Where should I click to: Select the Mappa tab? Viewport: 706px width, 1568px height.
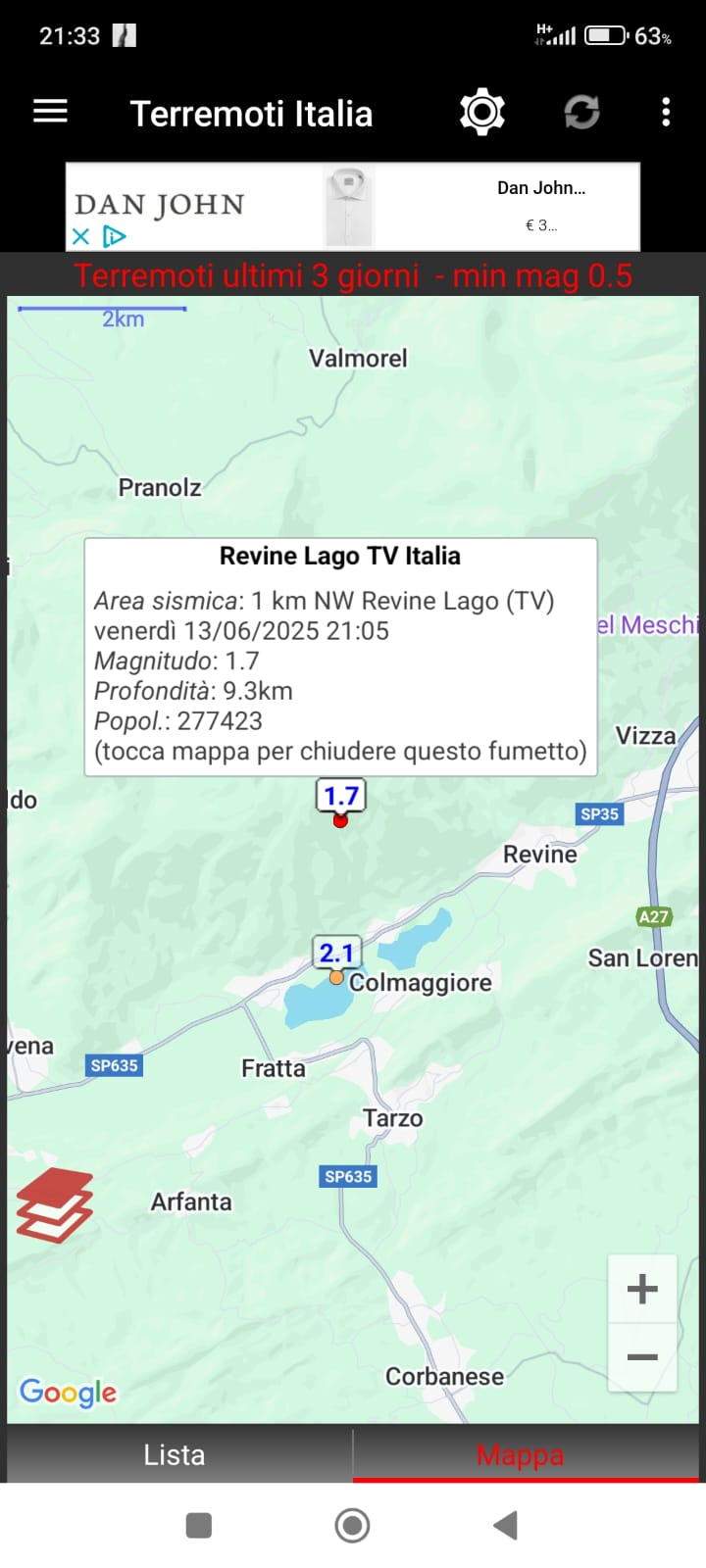coord(521,1454)
